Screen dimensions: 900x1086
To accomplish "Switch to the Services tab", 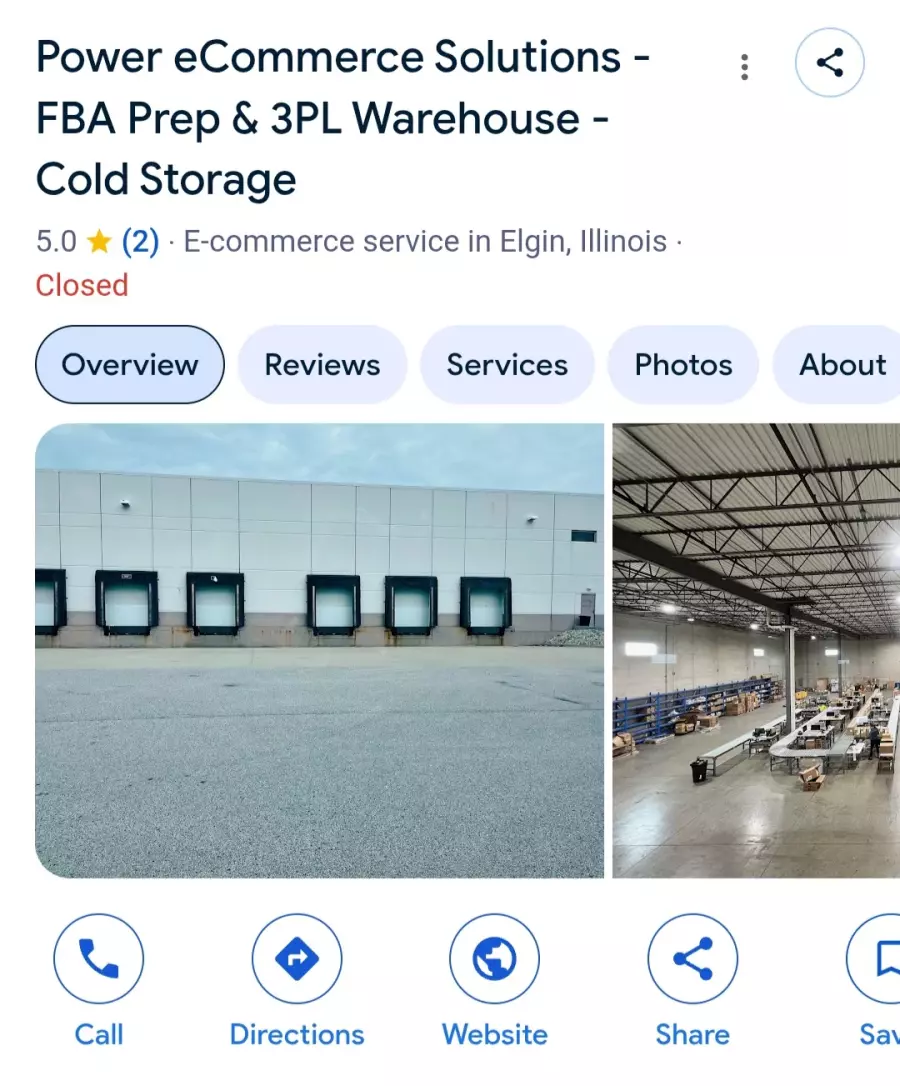I will click(x=507, y=365).
